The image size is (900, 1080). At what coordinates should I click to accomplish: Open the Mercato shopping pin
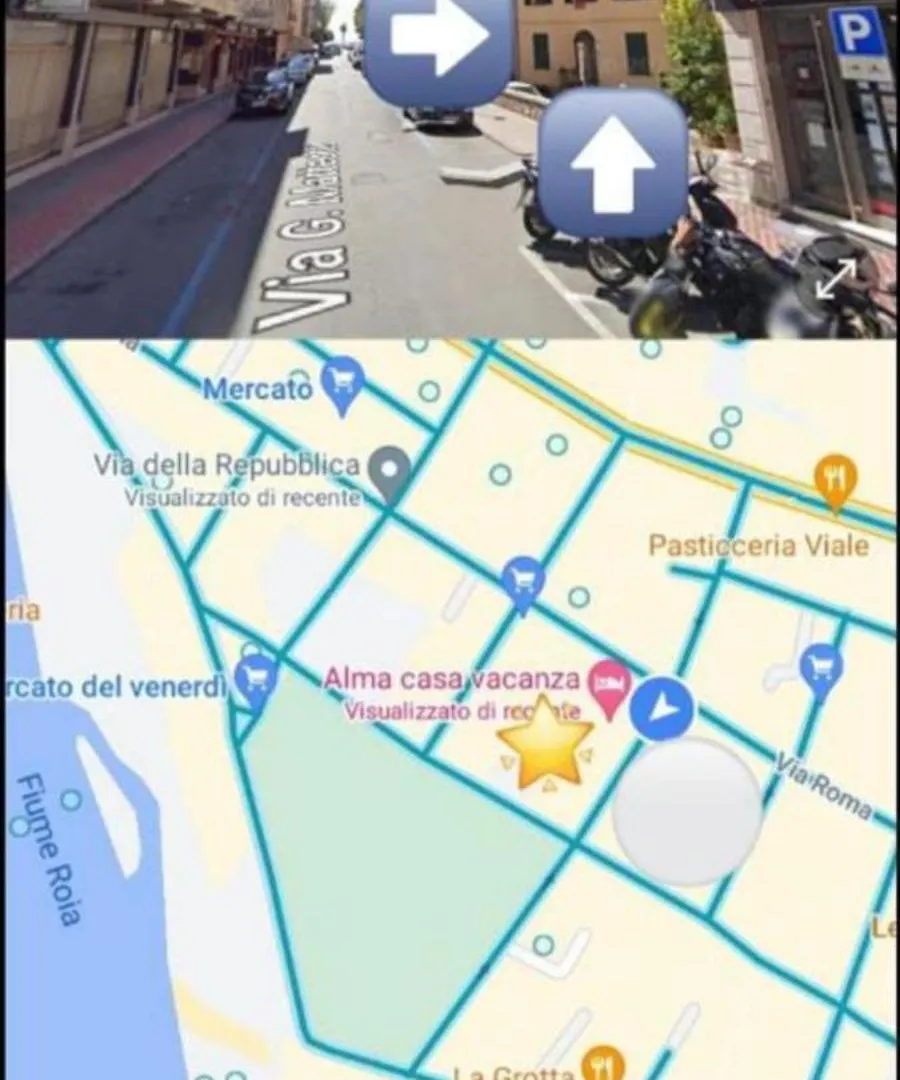(x=343, y=384)
